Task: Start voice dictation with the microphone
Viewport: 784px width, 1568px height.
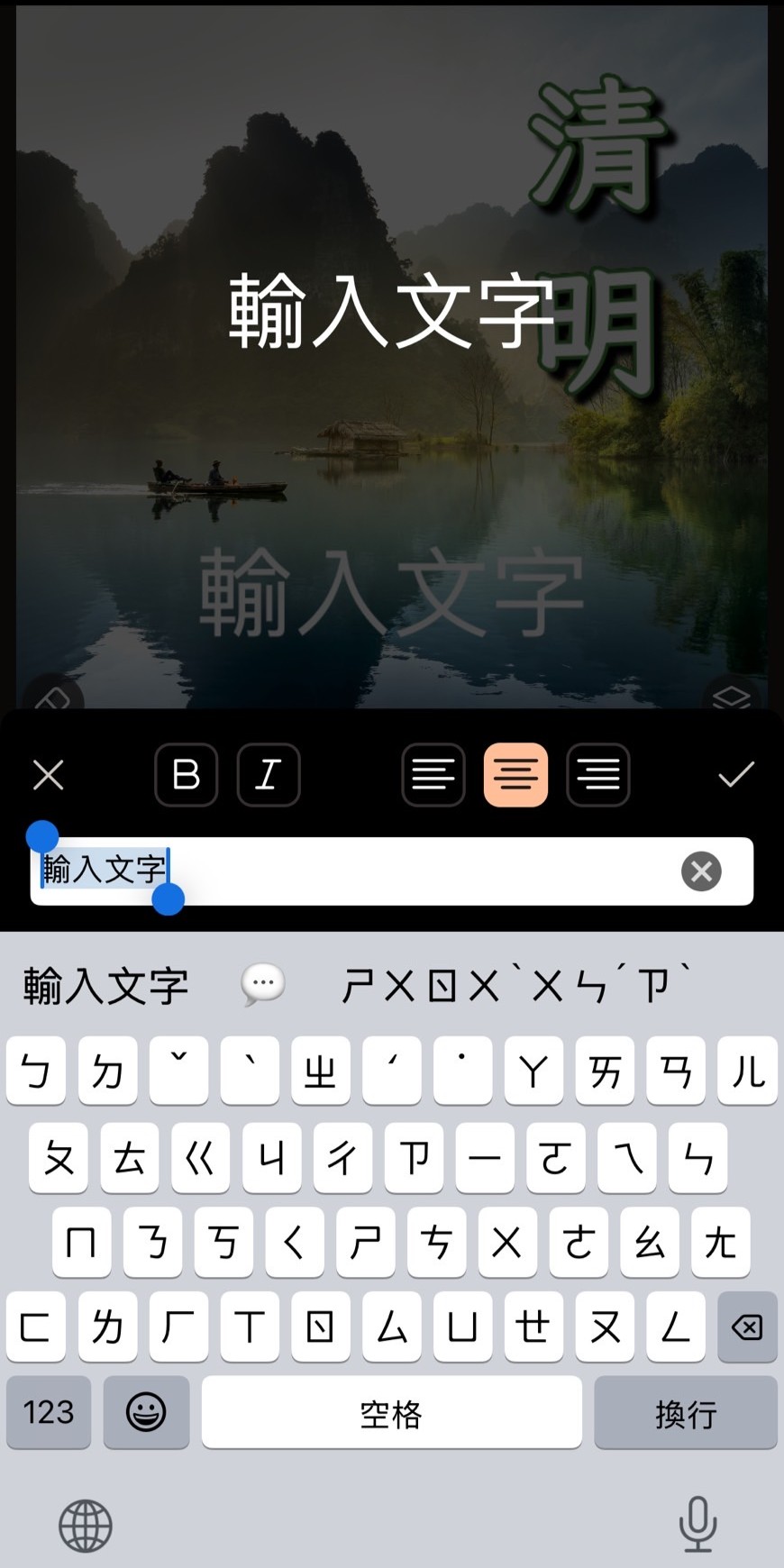Action: pos(697,1524)
